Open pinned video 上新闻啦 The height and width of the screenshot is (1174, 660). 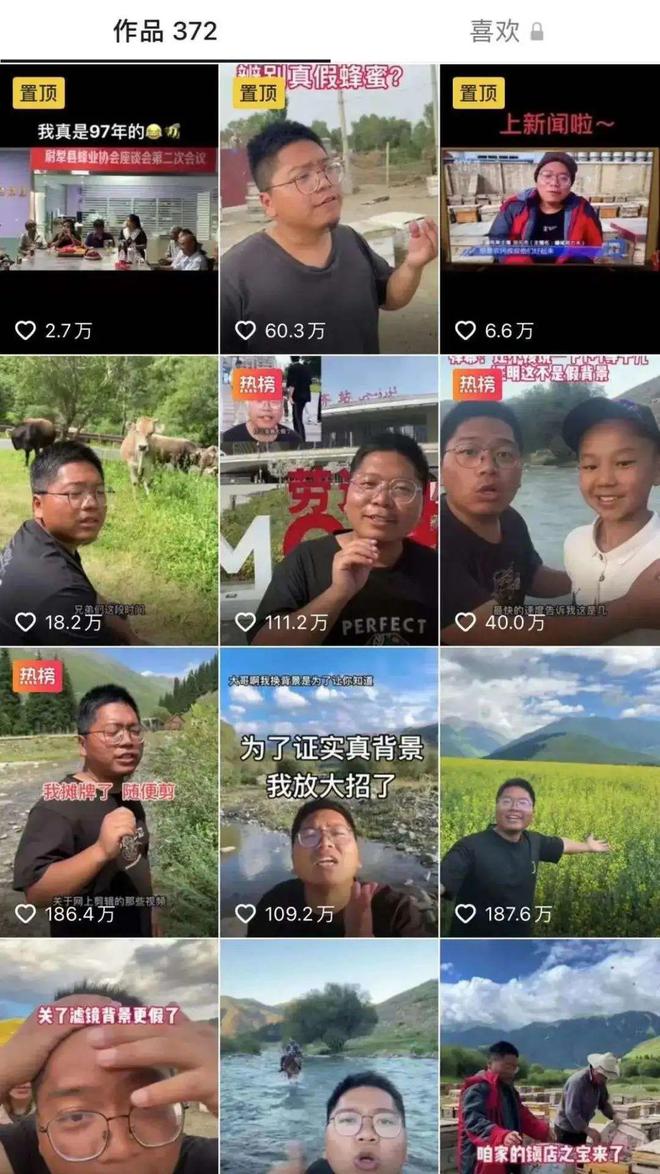[x=550, y=210]
